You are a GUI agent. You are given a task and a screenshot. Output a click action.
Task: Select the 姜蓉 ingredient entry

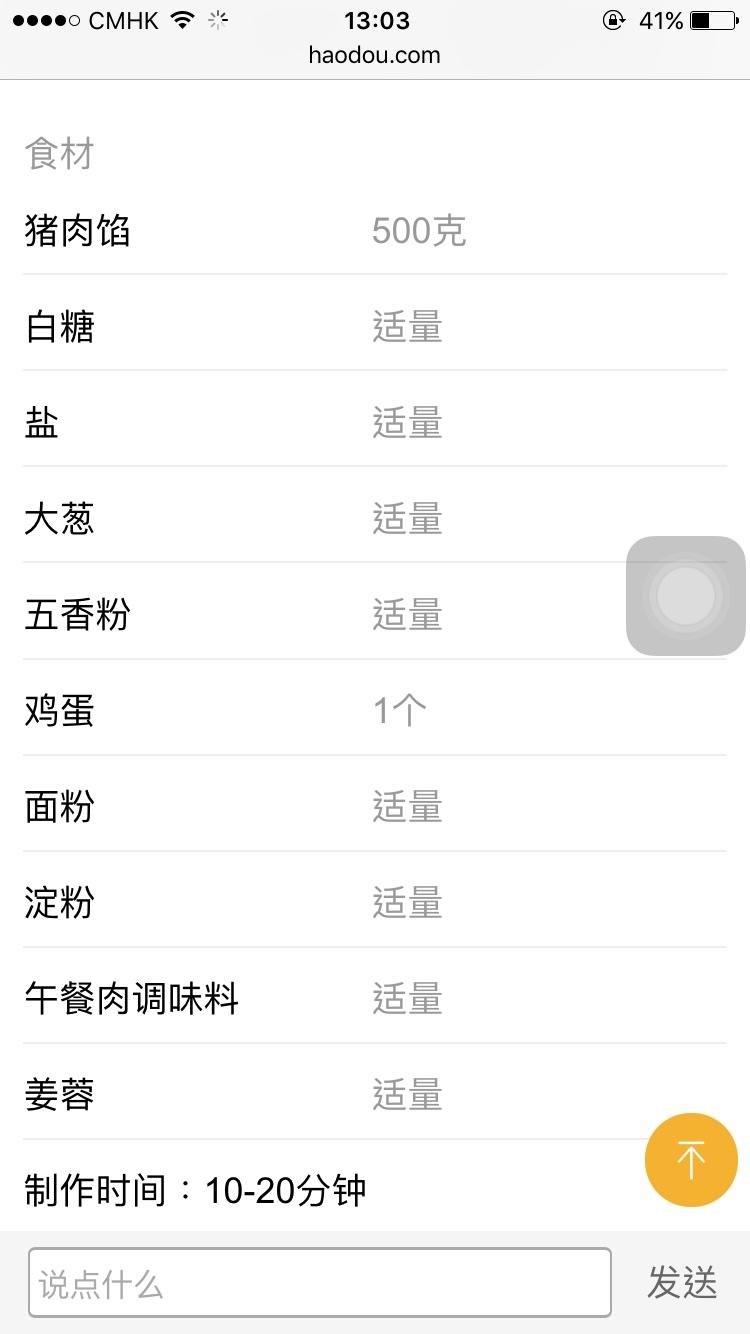(58, 1094)
